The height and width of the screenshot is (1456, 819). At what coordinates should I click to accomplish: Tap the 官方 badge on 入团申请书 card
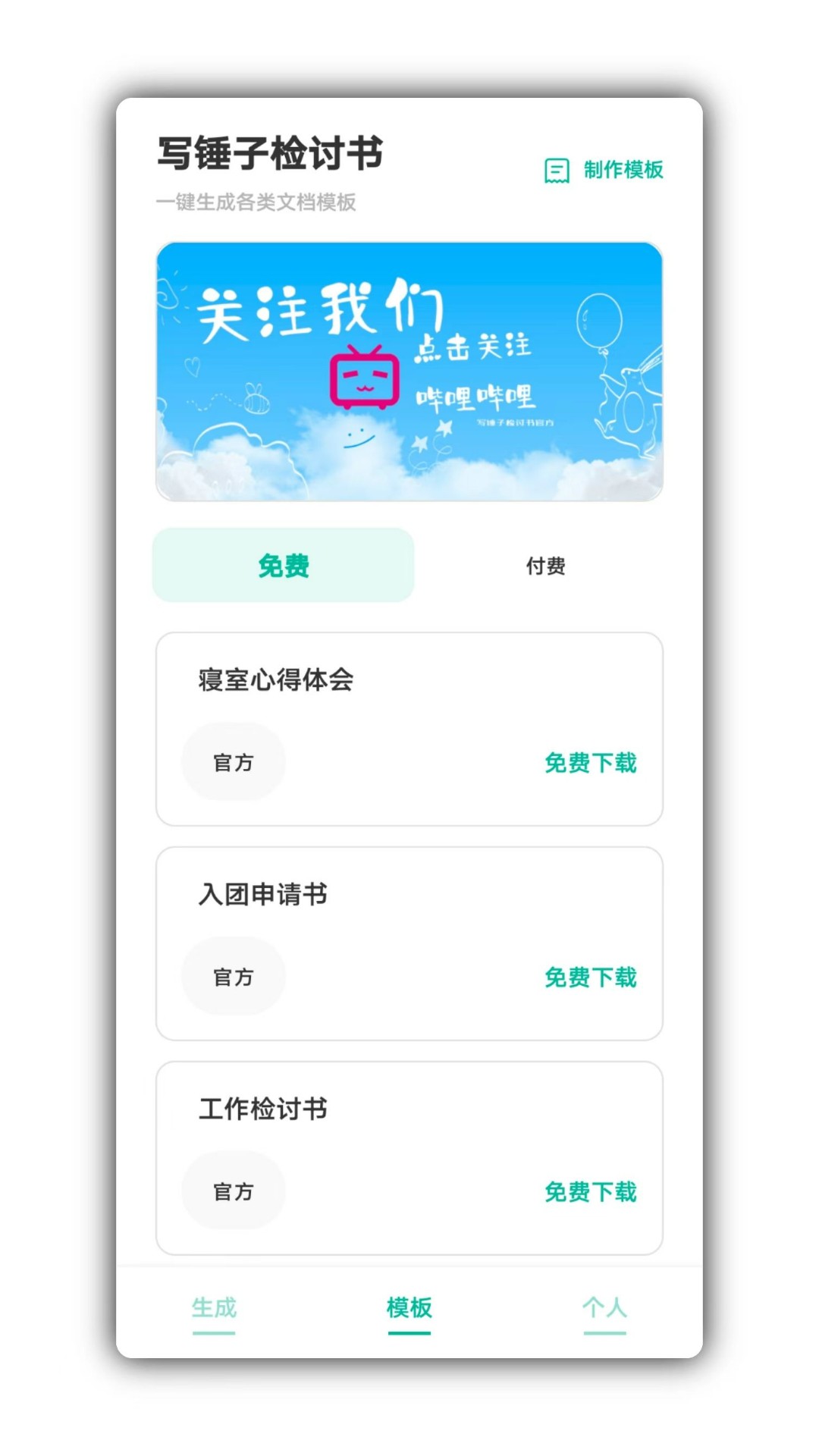coord(233,977)
